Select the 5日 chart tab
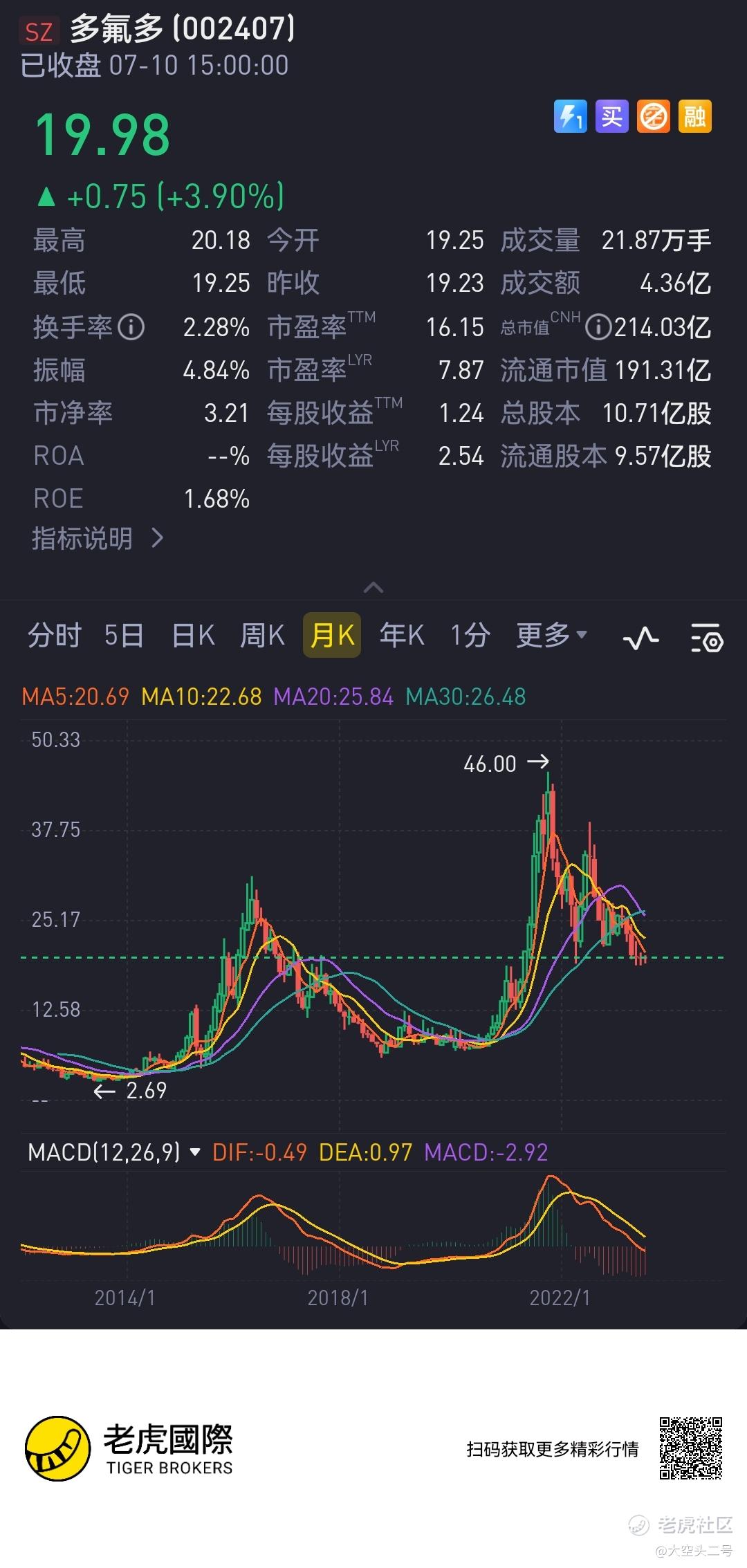Image resolution: width=747 pixels, height=1568 pixels. tap(124, 635)
